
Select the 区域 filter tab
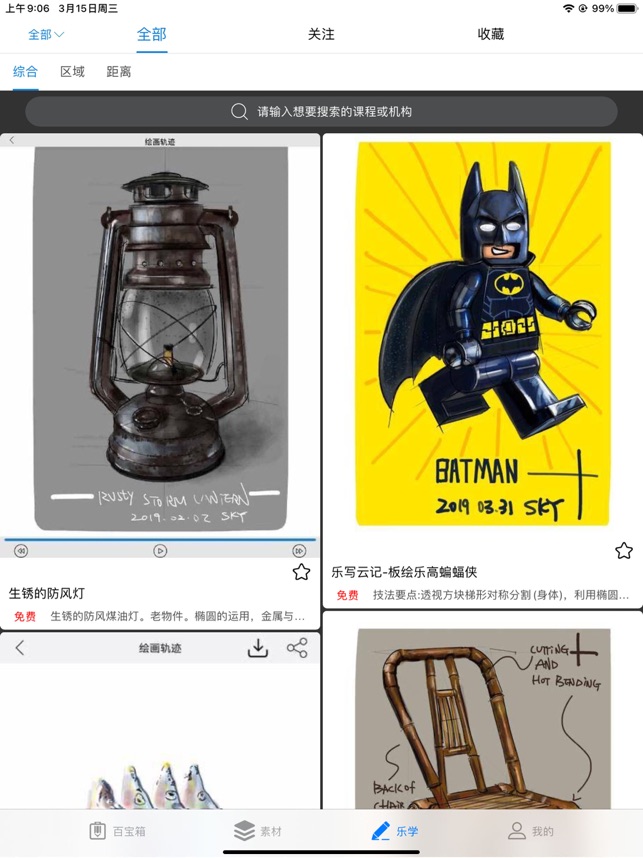[x=72, y=72]
